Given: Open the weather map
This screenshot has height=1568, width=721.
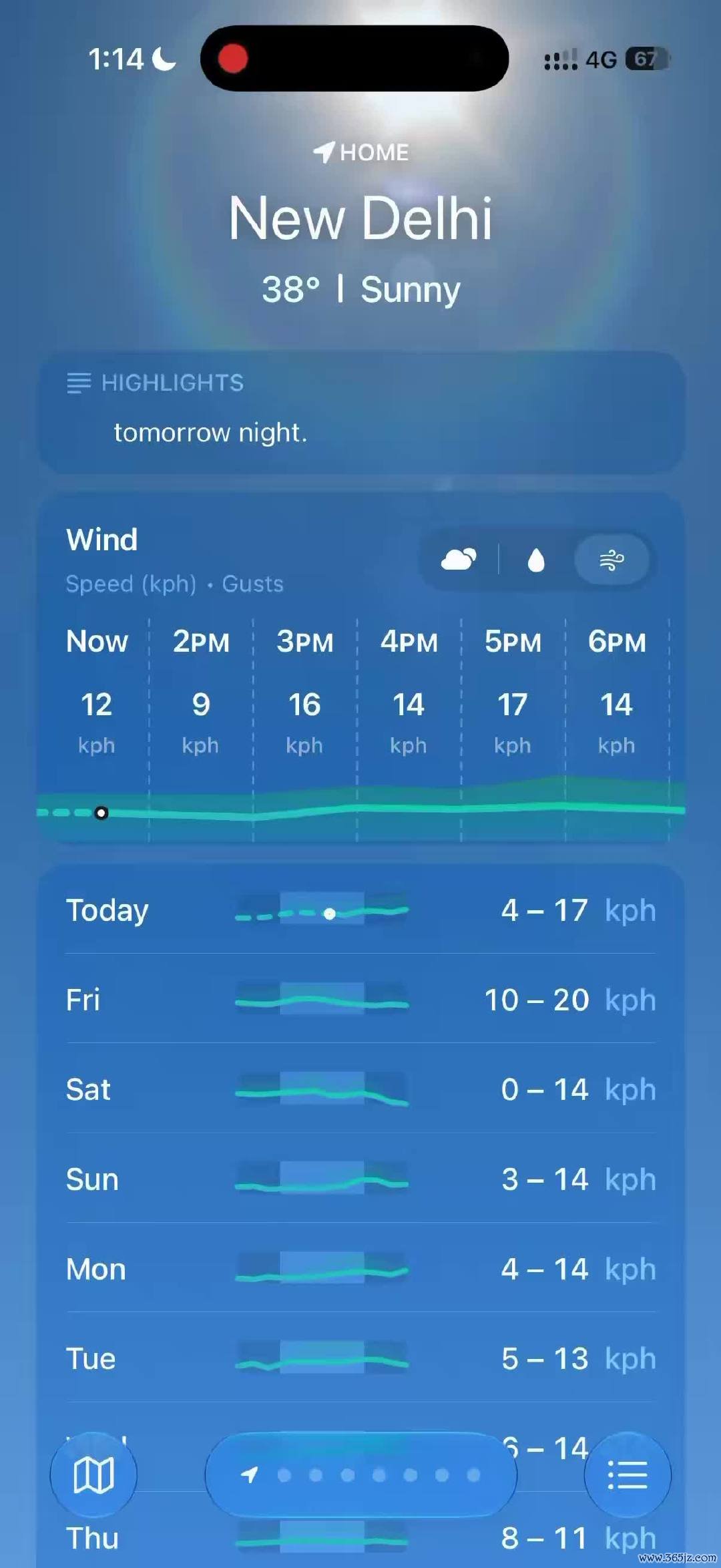Looking at the screenshot, I should tap(93, 1475).
